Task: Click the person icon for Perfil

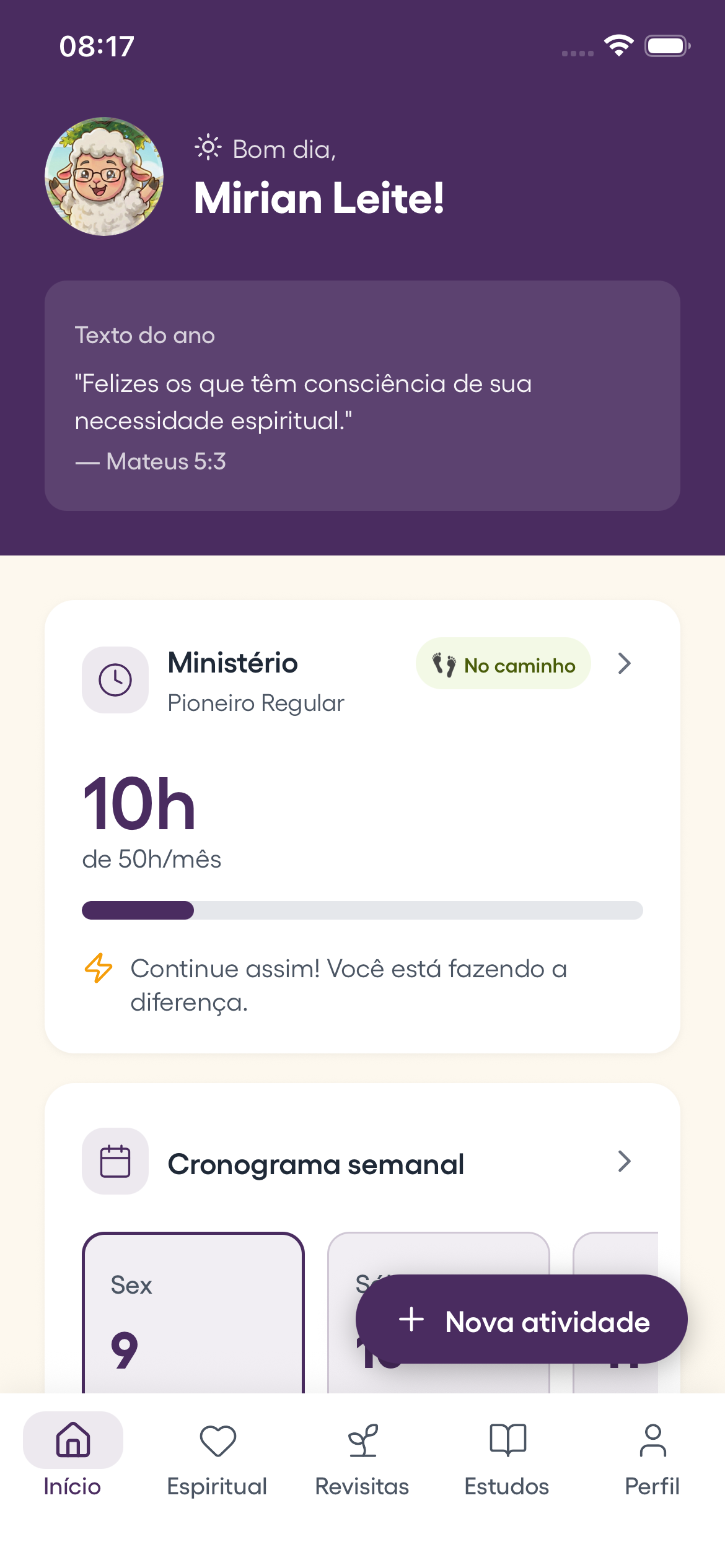Action: pyautogui.click(x=652, y=1441)
